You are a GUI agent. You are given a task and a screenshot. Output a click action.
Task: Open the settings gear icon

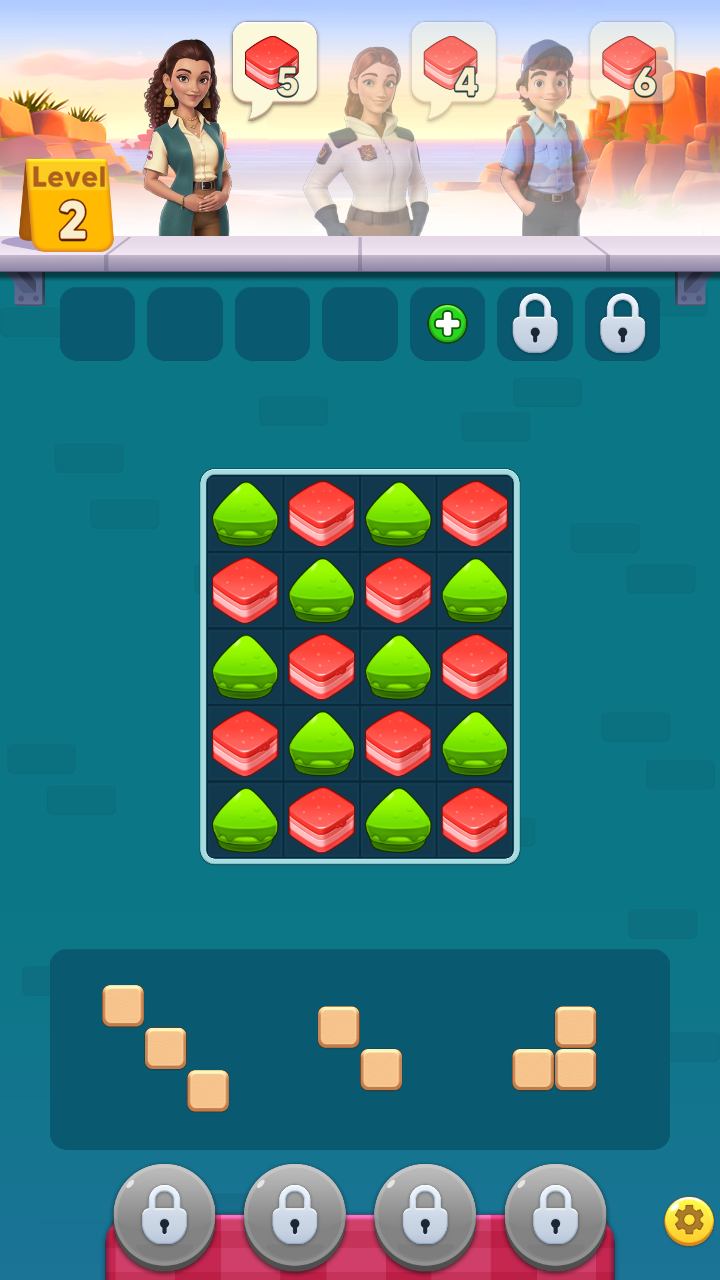coord(688,1220)
